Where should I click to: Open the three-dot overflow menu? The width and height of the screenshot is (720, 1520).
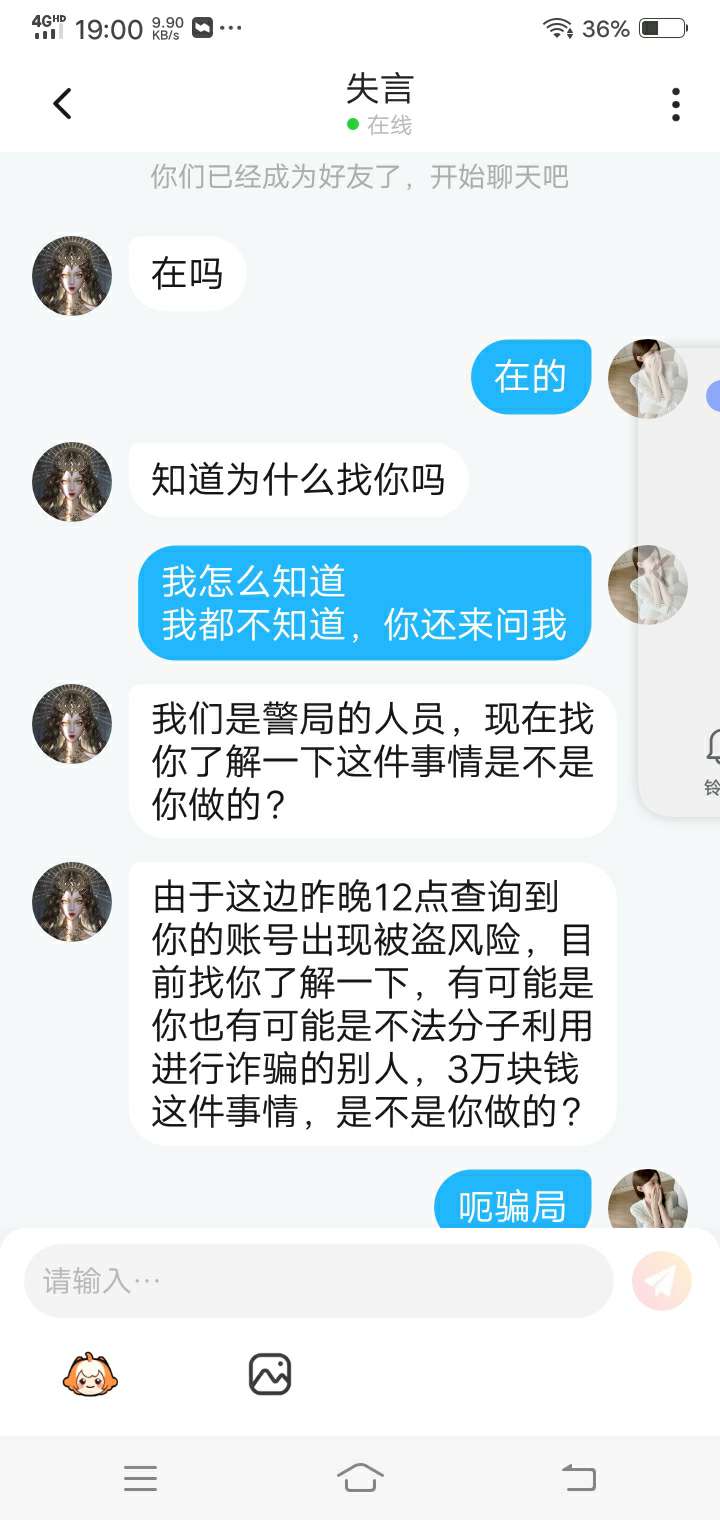pos(676,104)
